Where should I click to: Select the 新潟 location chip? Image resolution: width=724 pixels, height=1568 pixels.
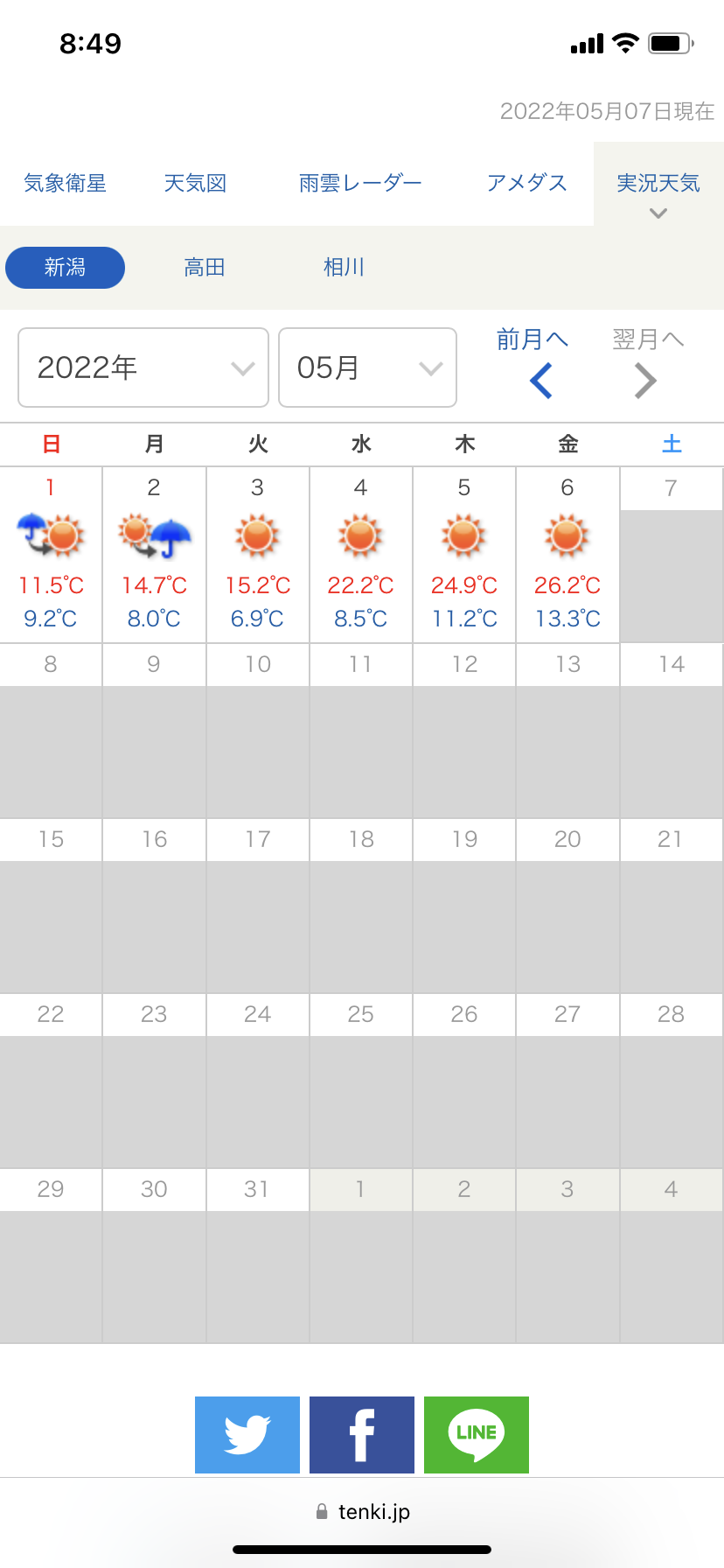(65, 268)
